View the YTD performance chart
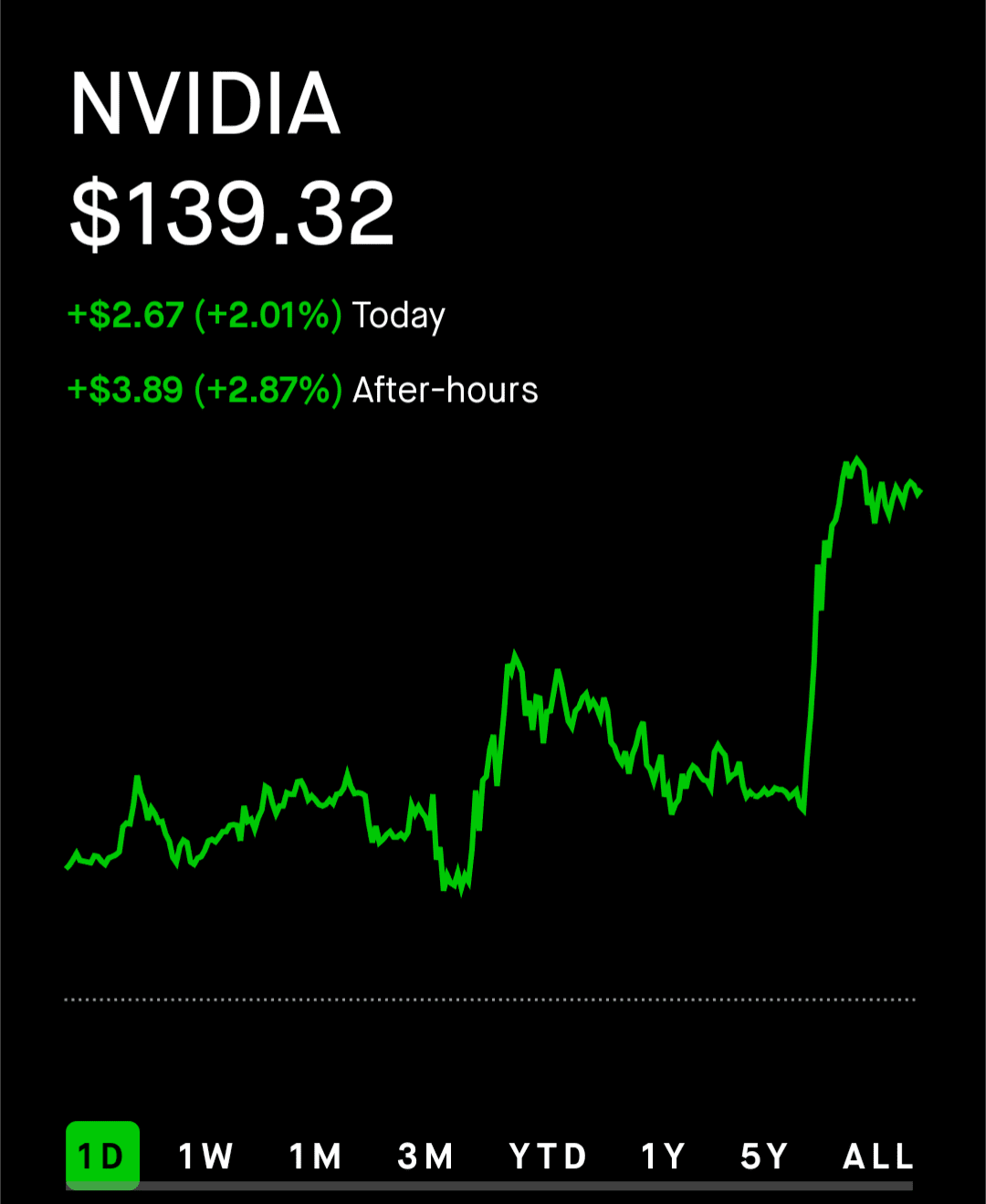Image resolution: width=986 pixels, height=1204 pixels. [x=548, y=1156]
